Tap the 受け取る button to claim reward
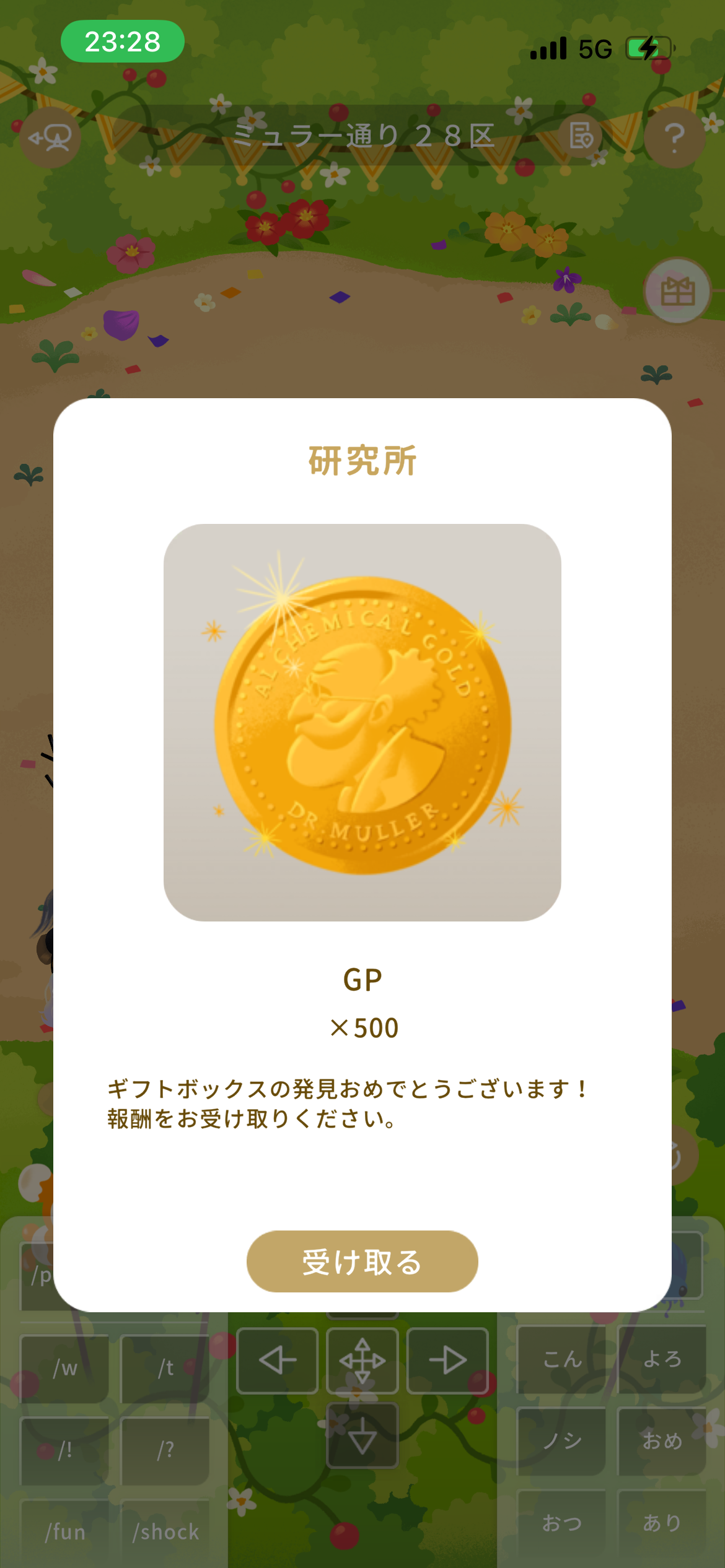Viewport: 725px width, 1568px height. point(362,1261)
